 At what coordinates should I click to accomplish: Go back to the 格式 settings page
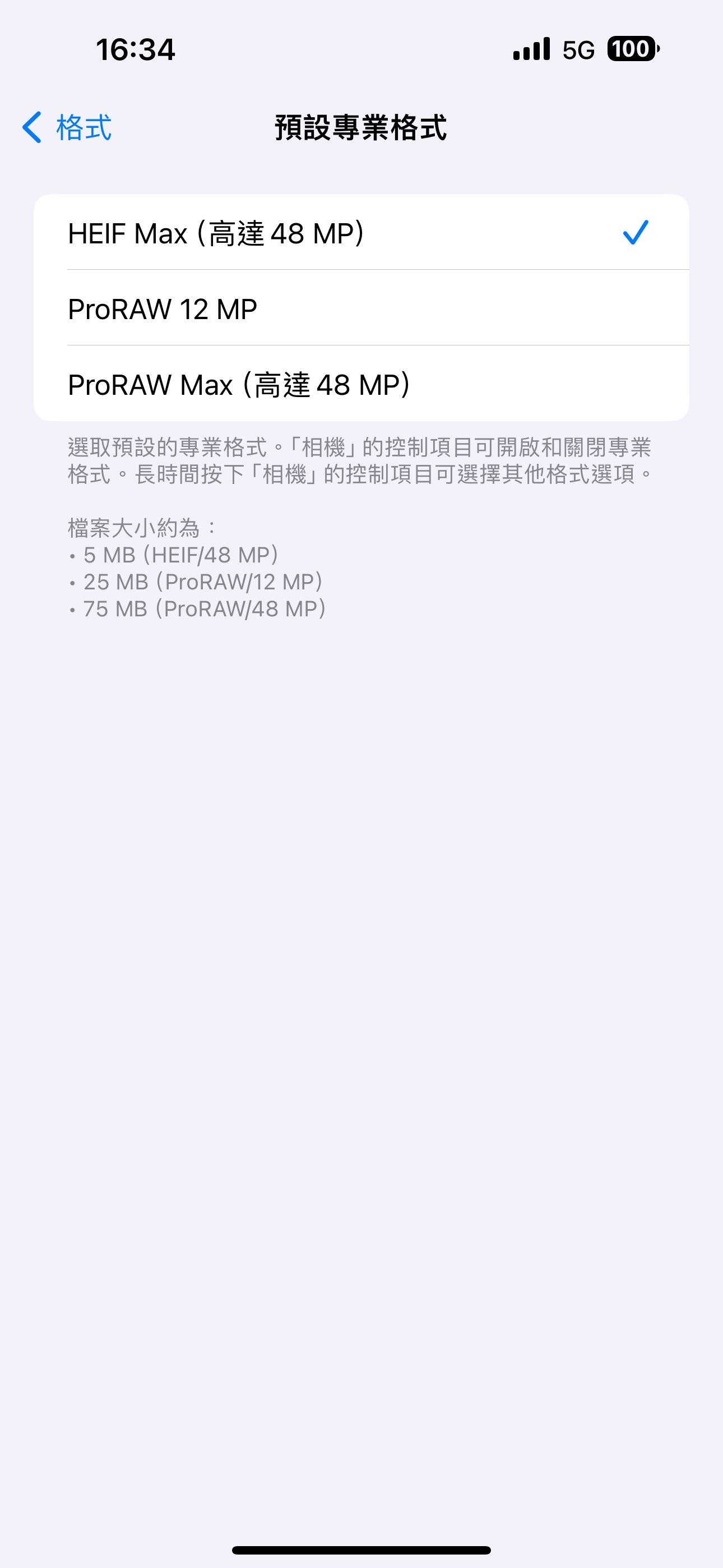coord(67,128)
